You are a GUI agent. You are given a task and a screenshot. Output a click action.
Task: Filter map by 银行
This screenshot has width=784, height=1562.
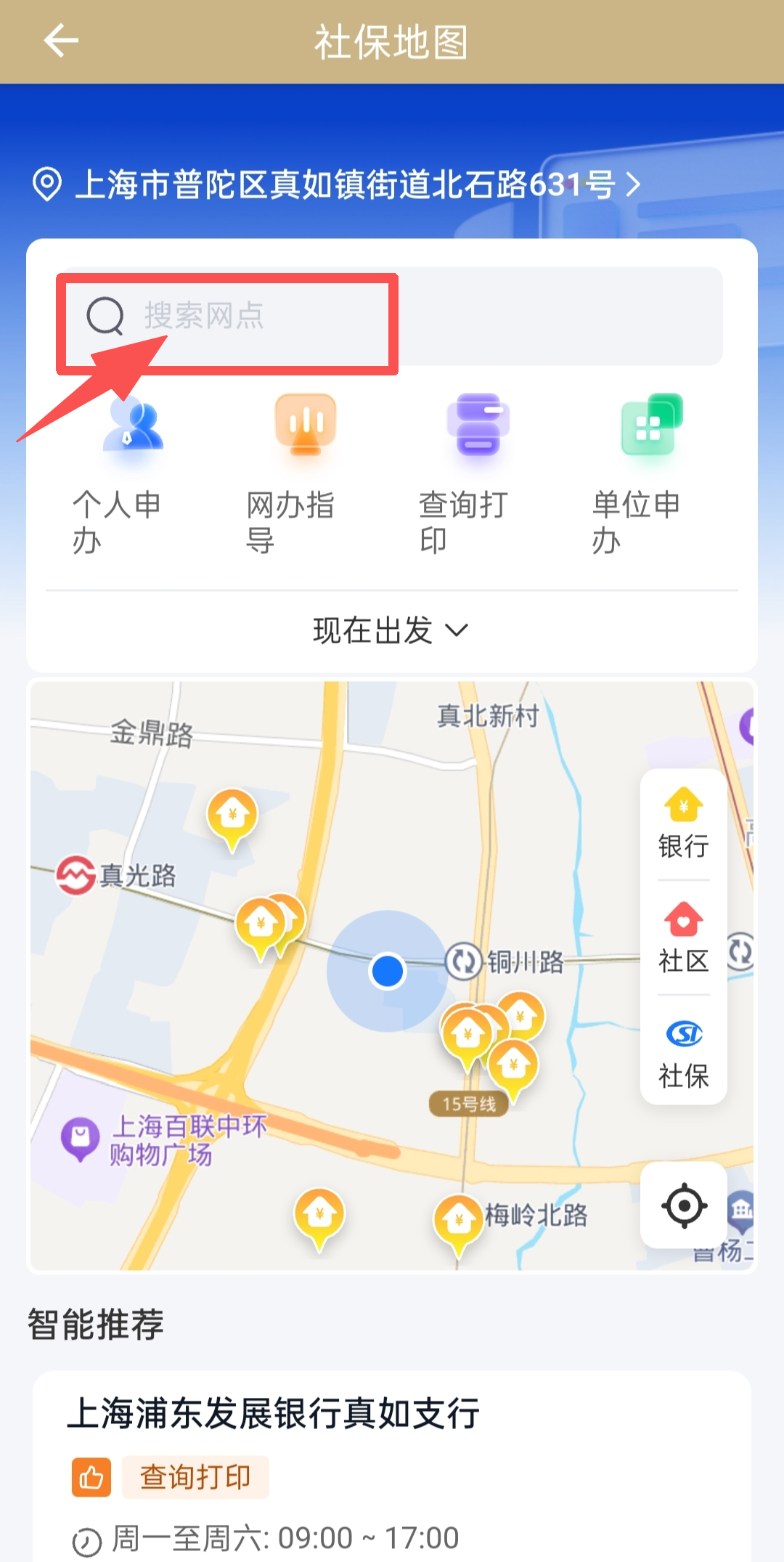pos(683,825)
